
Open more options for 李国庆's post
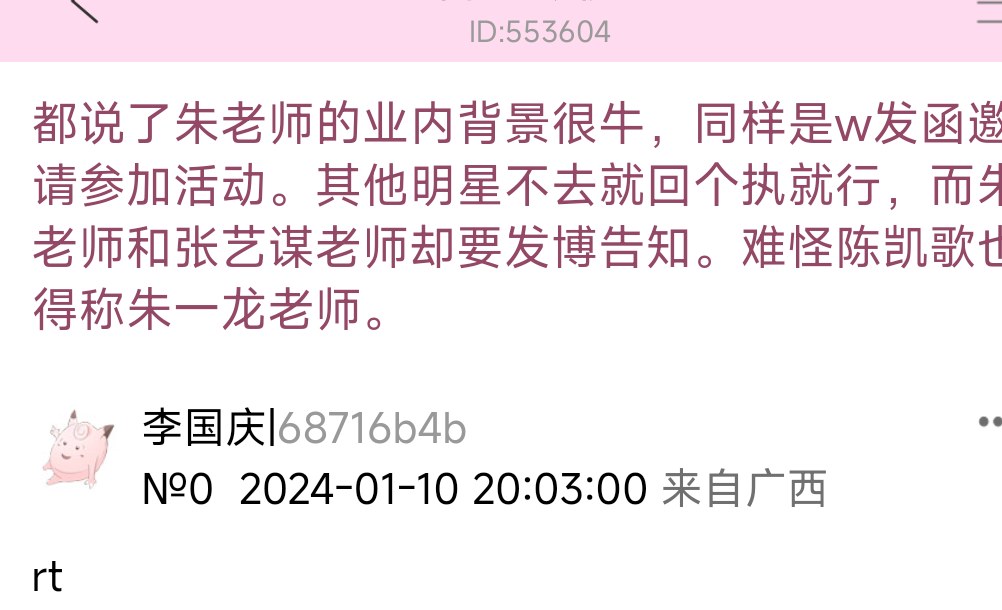988,422
